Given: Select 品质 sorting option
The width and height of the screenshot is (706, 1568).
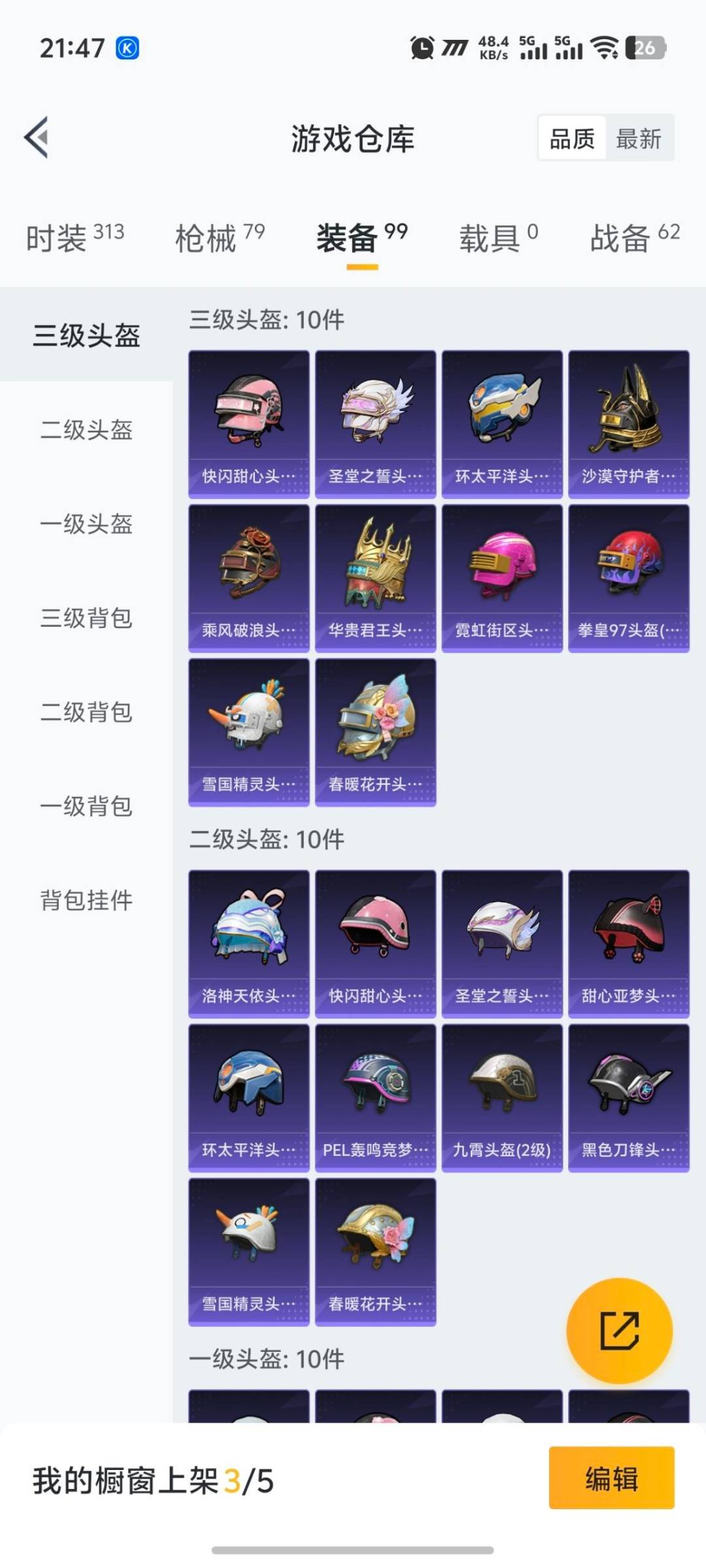Looking at the screenshot, I should [x=571, y=139].
